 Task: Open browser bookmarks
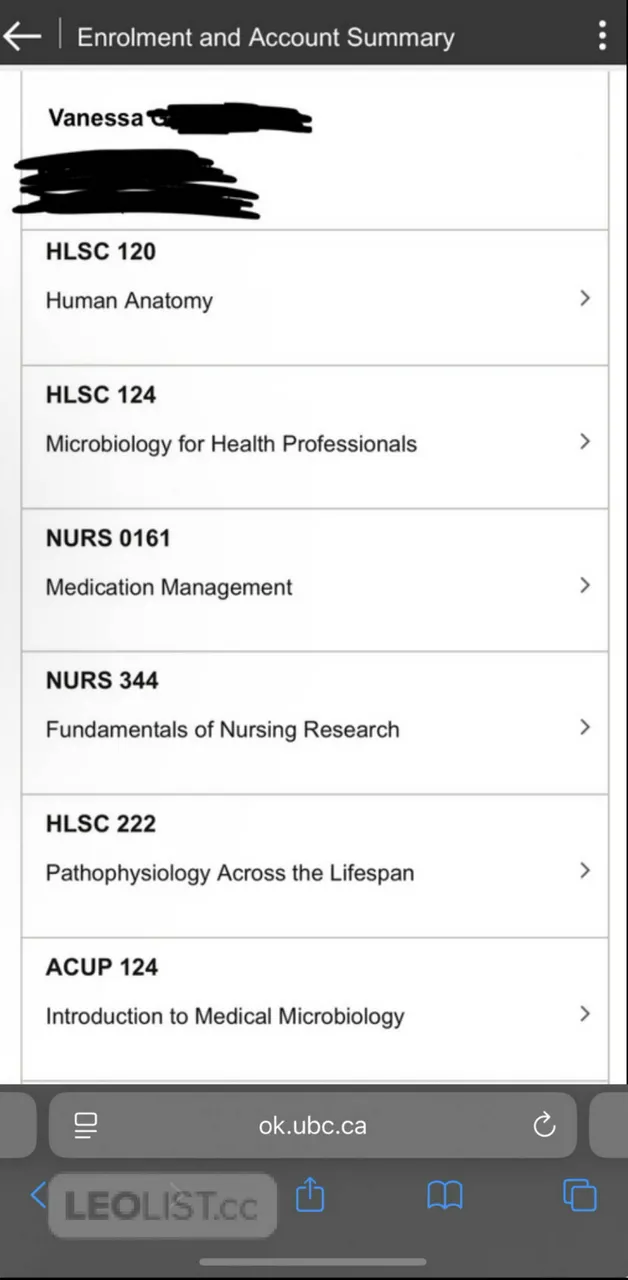click(x=444, y=1195)
